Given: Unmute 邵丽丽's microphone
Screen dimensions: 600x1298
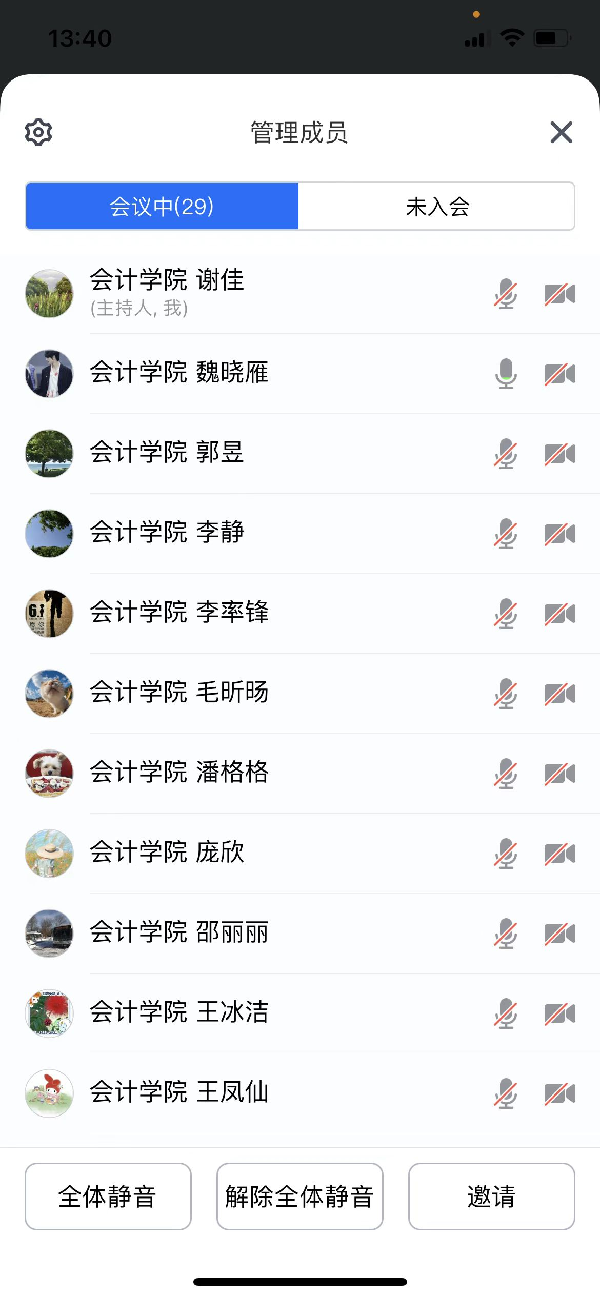Looking at the screenshot, I should 506,934.
